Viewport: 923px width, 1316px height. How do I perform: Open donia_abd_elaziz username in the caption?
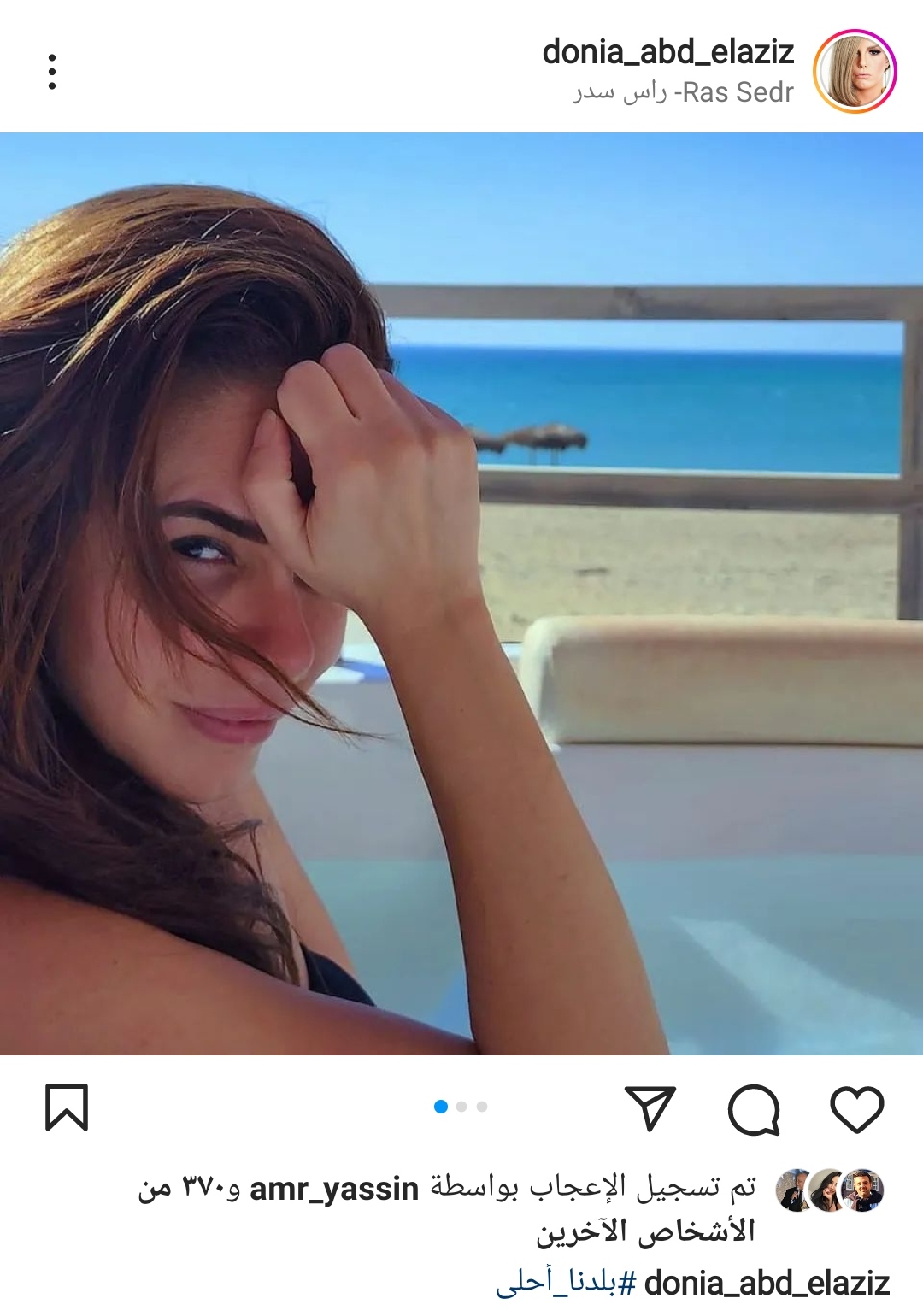pos(767,1283)
